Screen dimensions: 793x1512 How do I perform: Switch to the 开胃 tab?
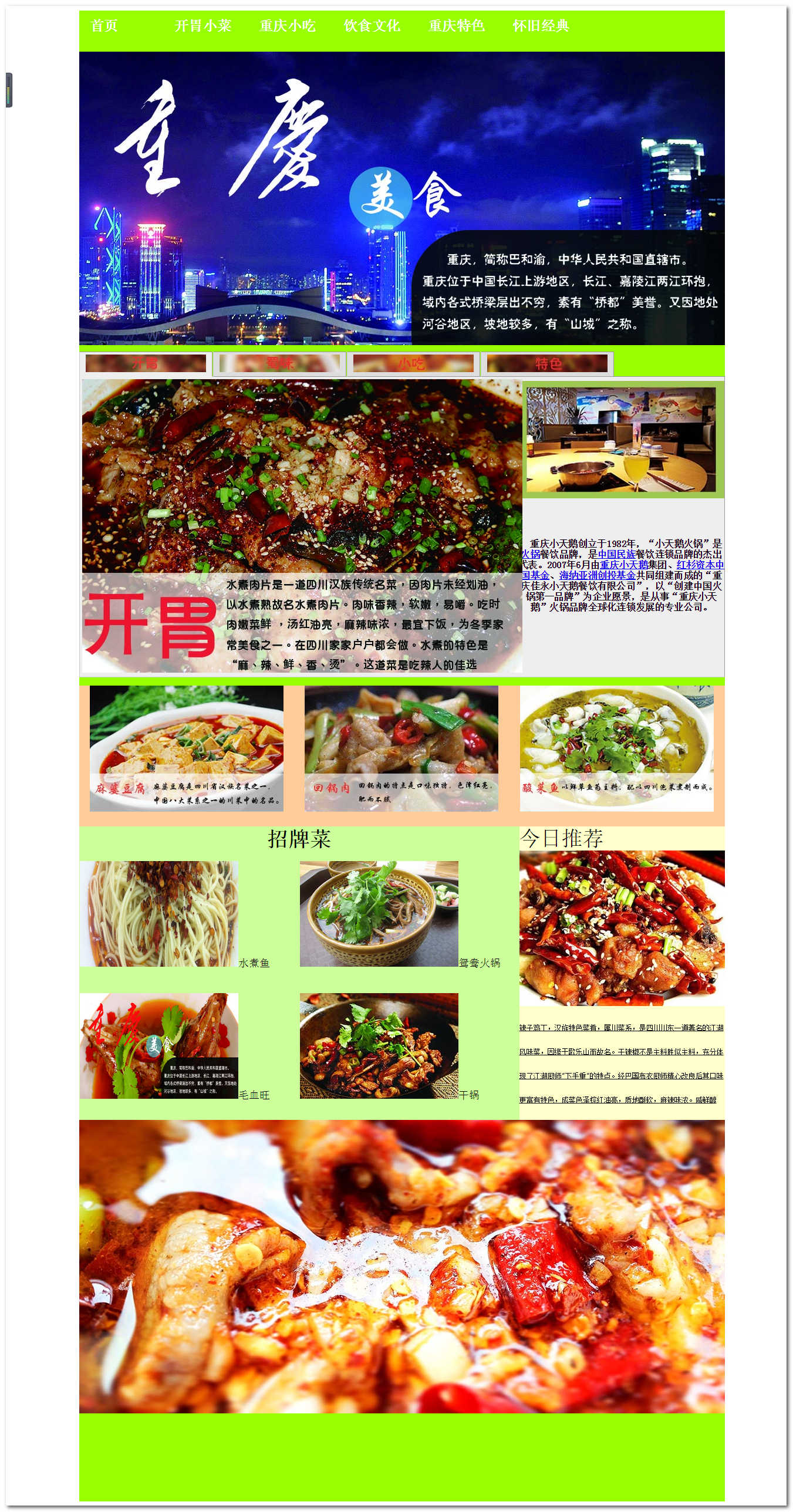(x=146, y=363)
